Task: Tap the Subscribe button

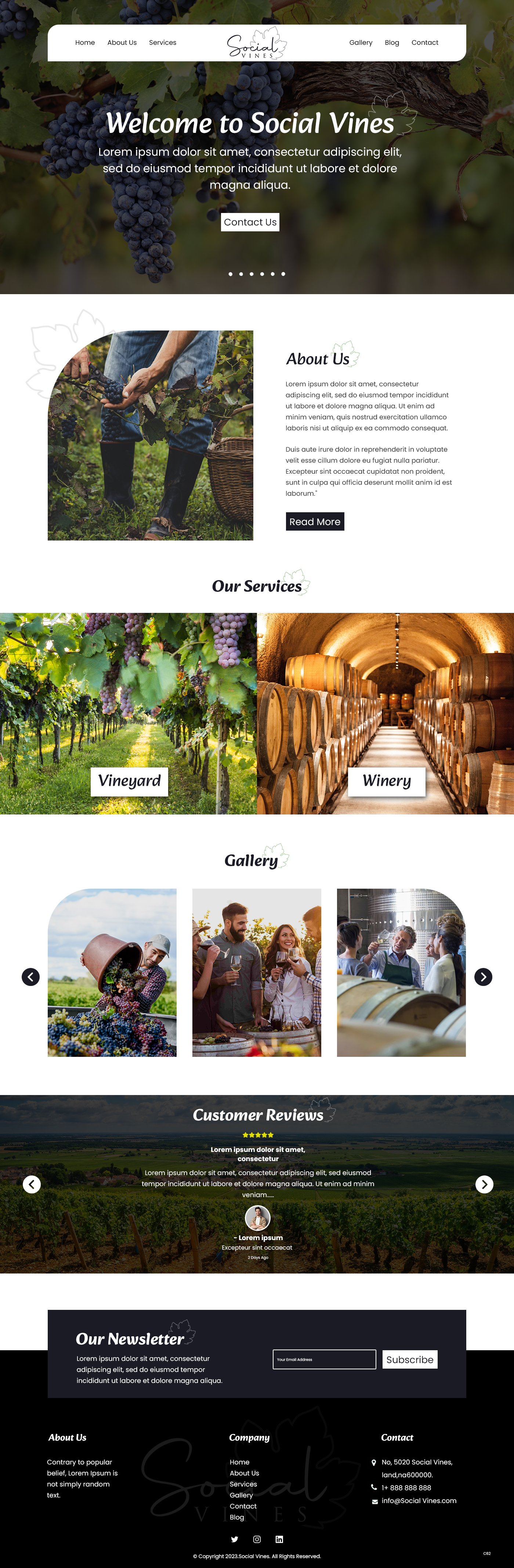Action: (409, 1359)
